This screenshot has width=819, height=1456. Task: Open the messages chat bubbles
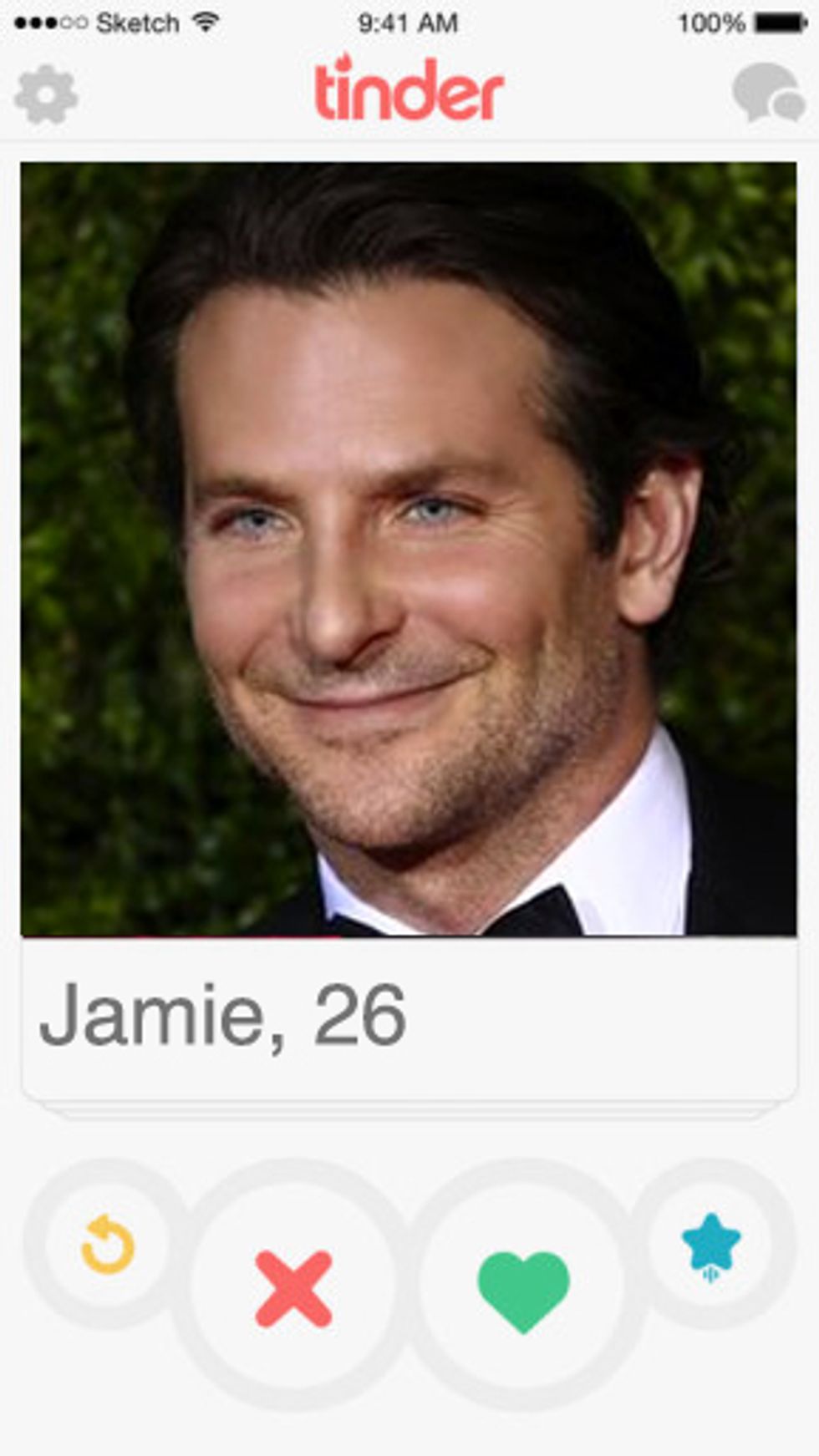click(x=766, y=94)
